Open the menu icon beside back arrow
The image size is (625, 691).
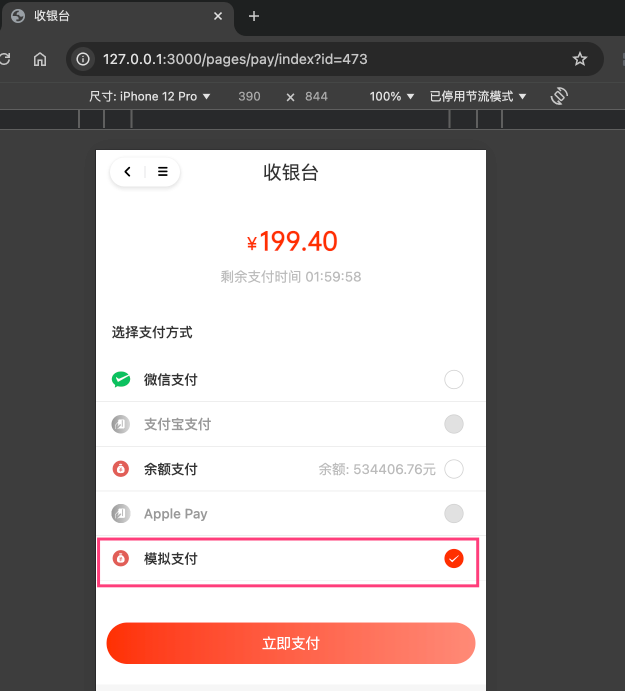pos(163,172)
